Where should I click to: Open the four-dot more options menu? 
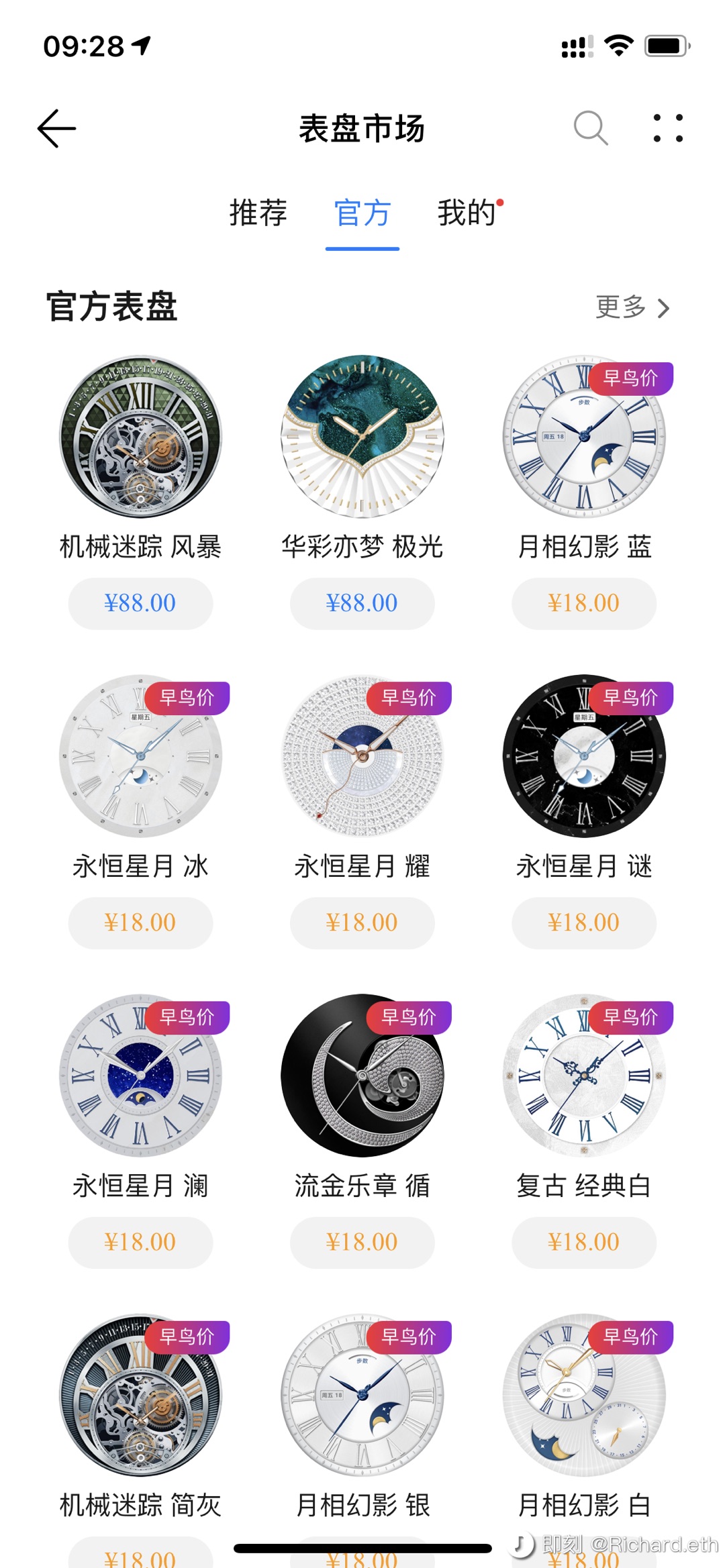668,128
